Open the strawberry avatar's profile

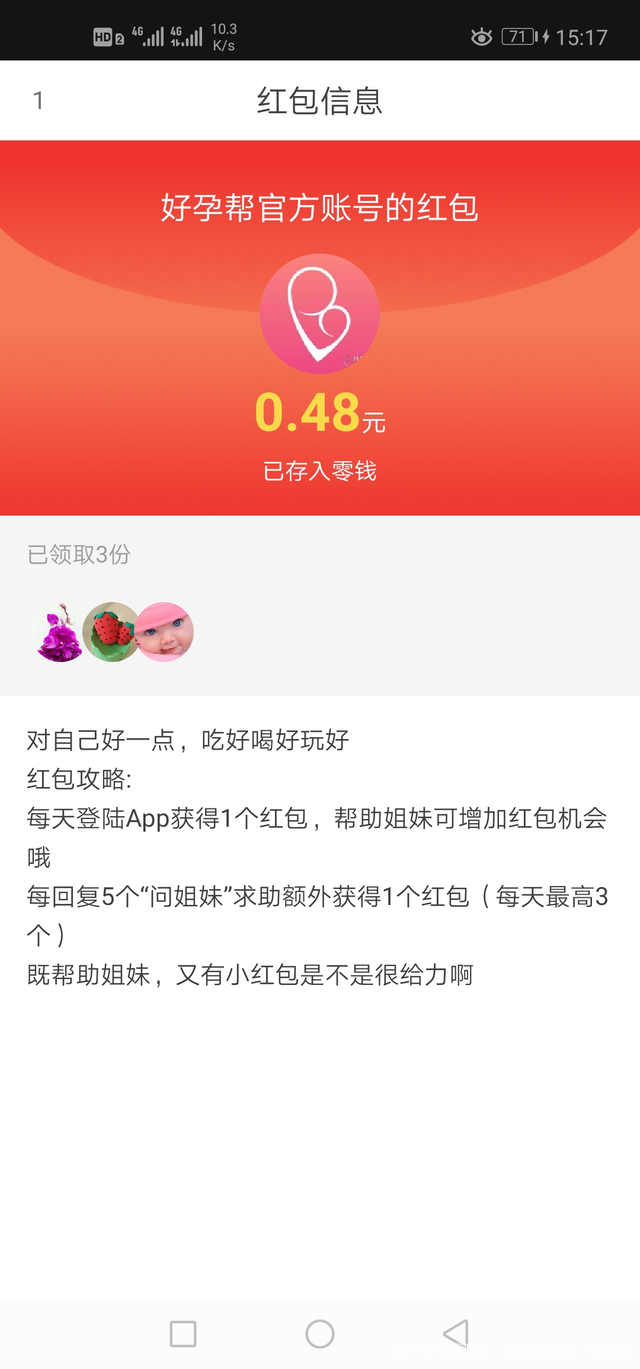(x=110, y=632)
